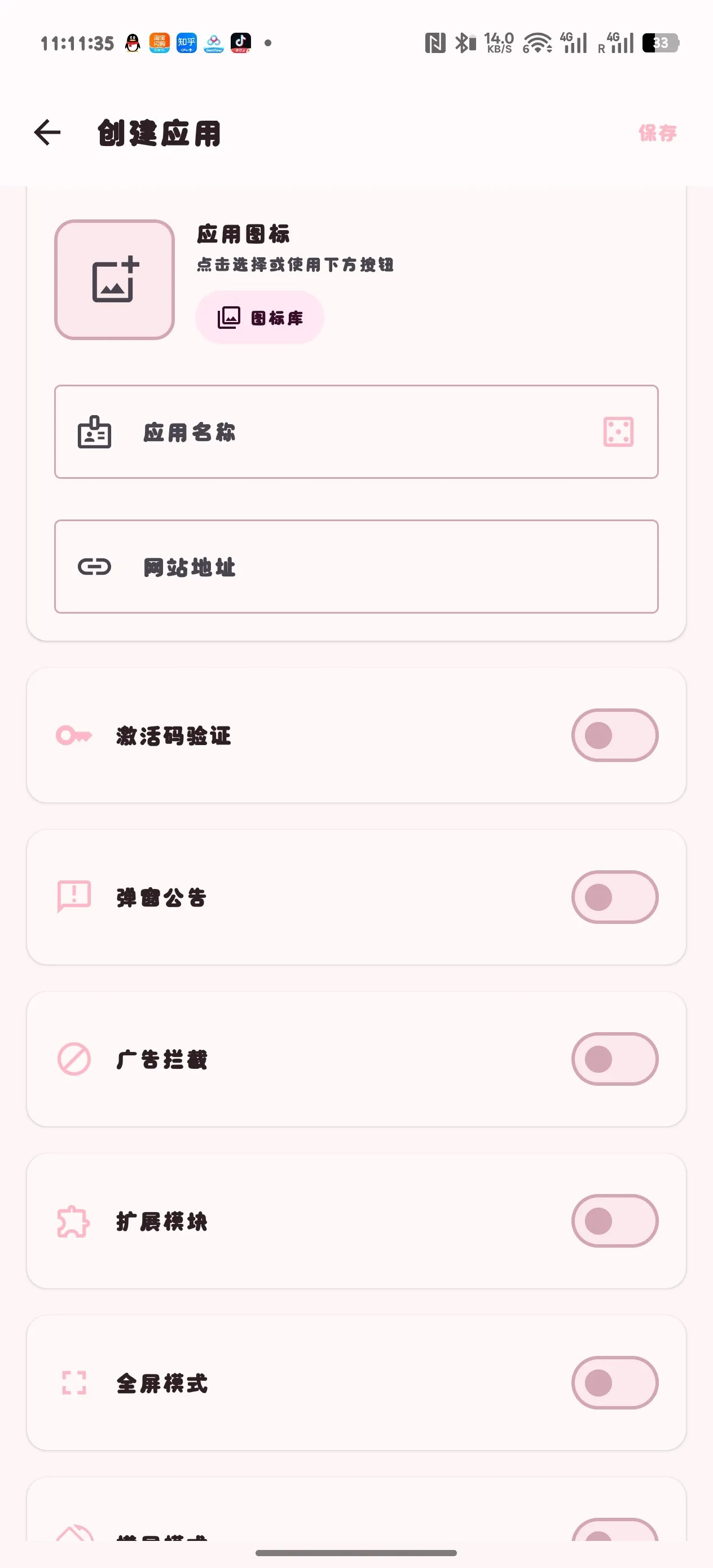Enable the 弹窗公告 toggle
The width and height of the screenshot is (713, 1568).
pyautogui.click(x=615, y=897)
